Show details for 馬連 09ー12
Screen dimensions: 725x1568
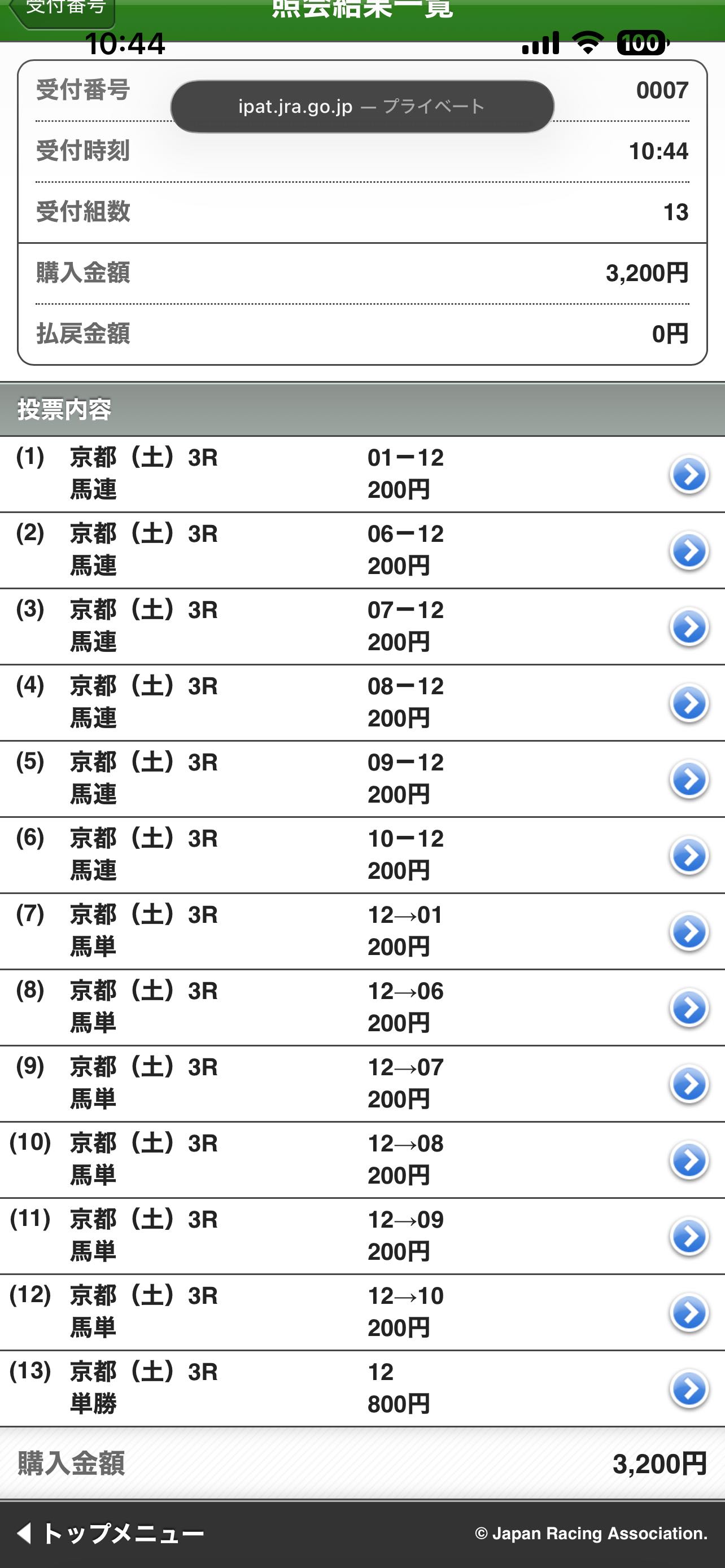(688, 779)
